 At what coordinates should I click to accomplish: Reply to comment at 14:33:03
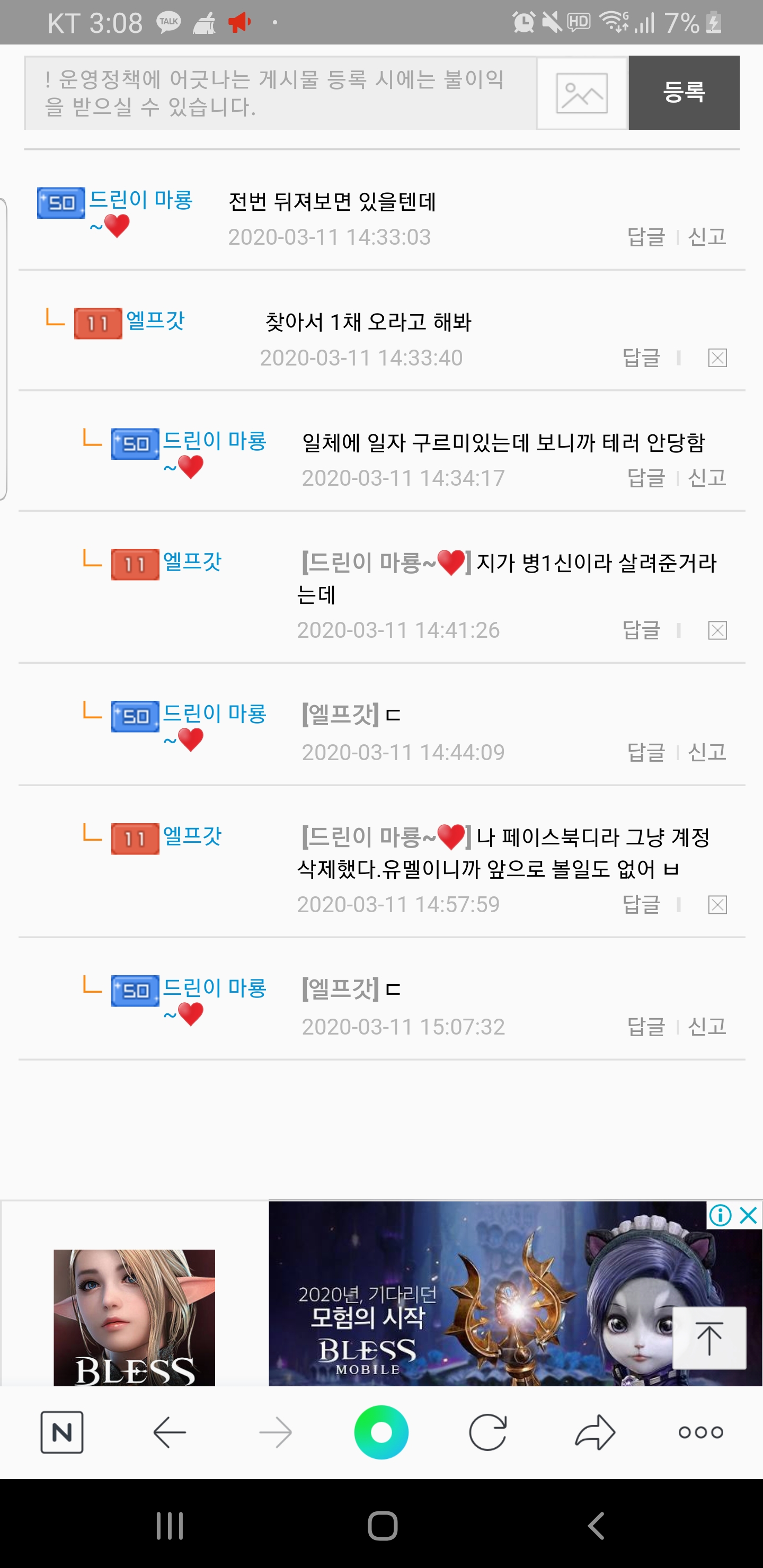click(645, 237)
